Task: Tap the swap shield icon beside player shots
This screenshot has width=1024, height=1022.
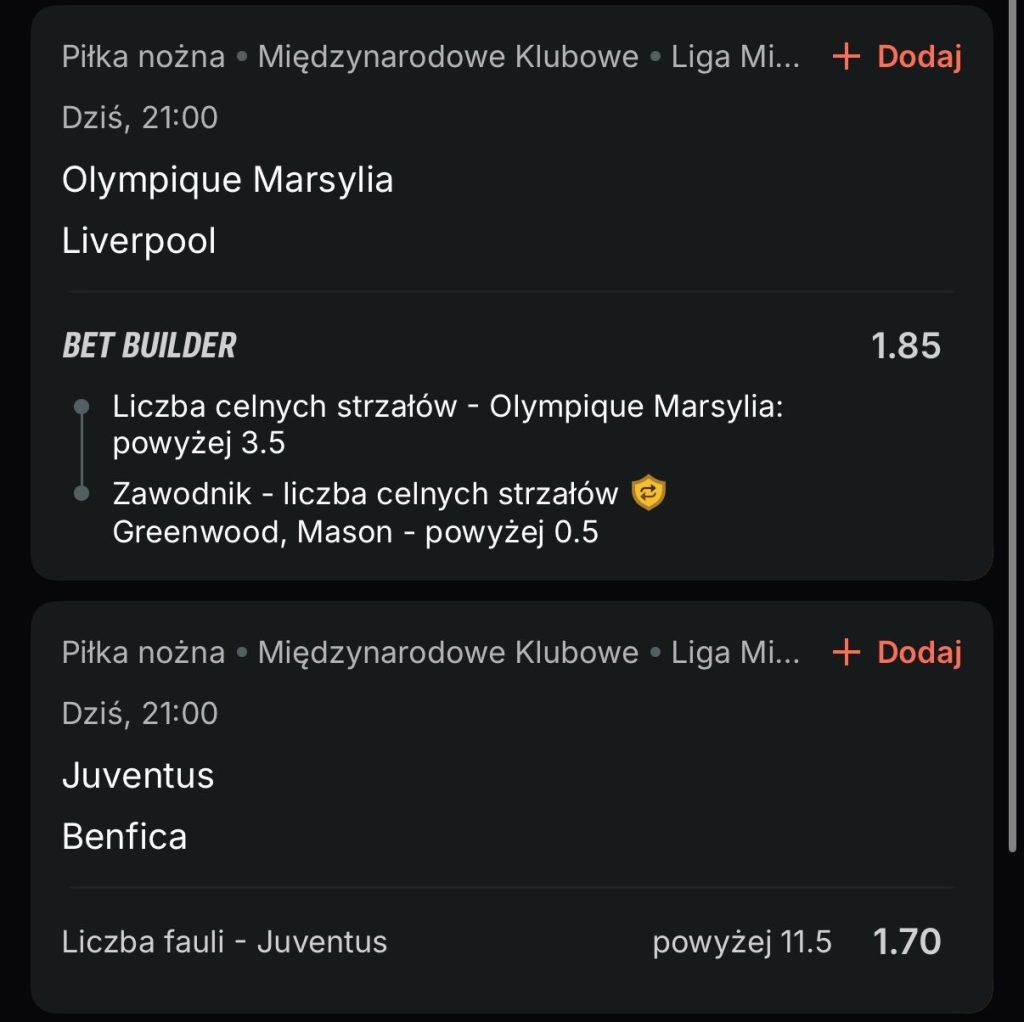Action: pyautogui.click(x=649, y=493)
